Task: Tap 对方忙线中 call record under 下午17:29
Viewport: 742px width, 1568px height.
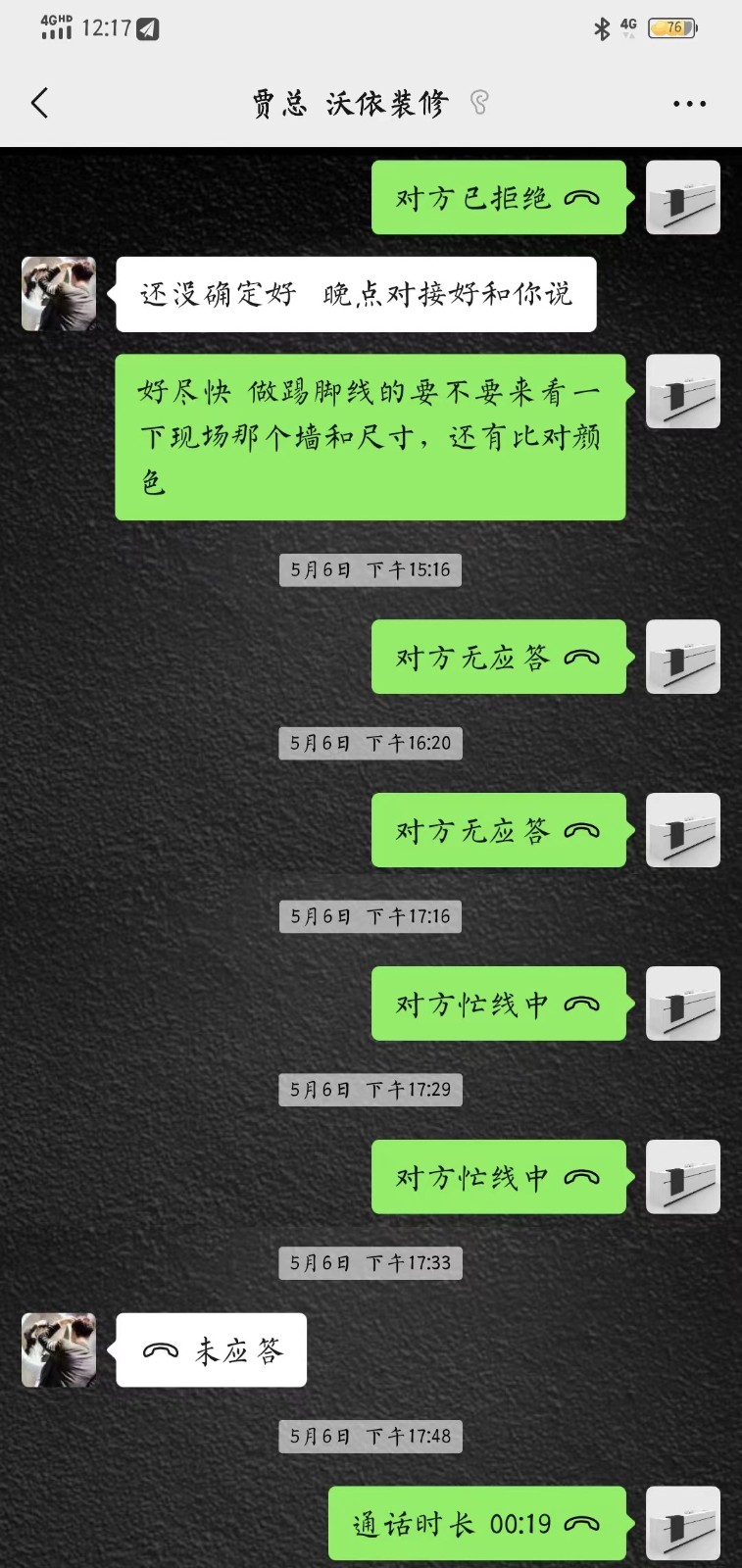Action: (498, 1177)
